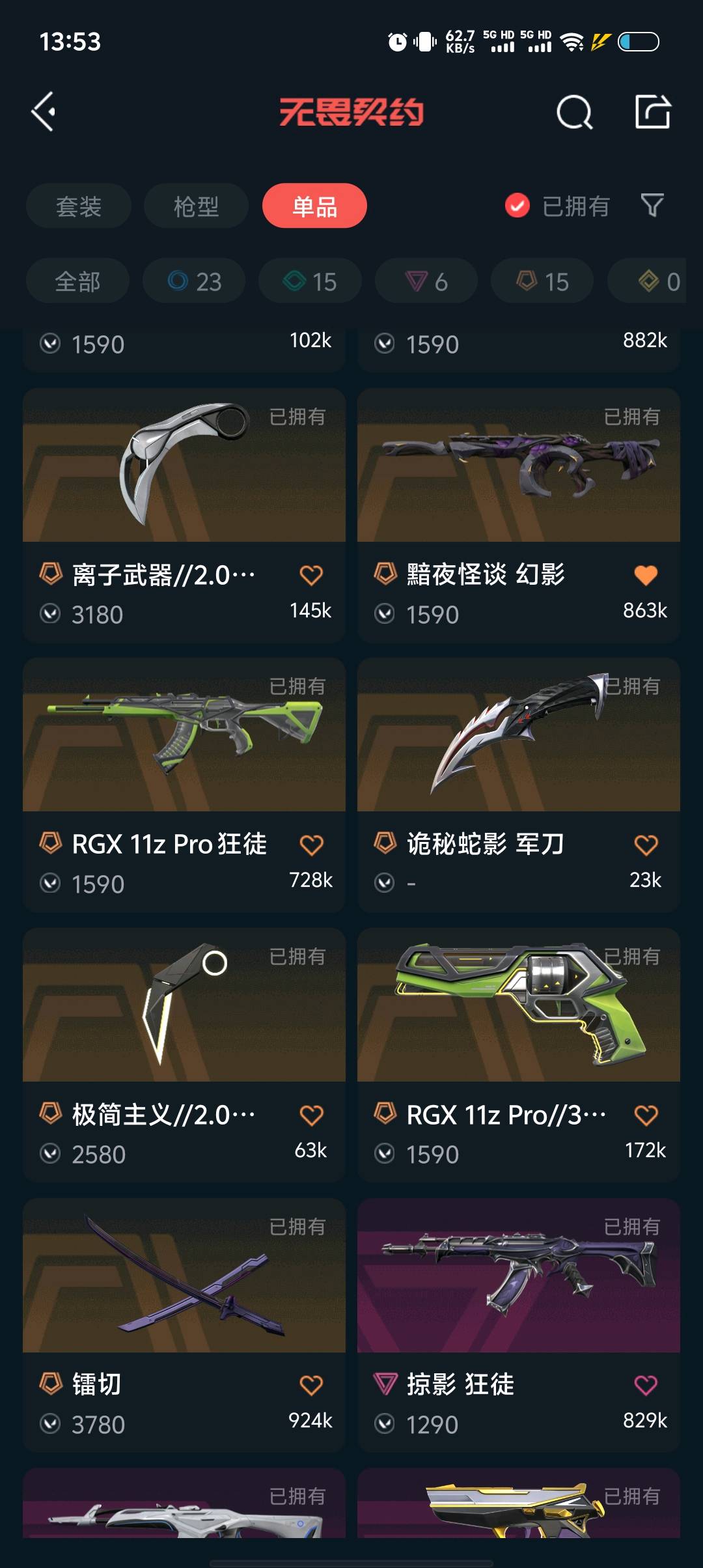Screen dimensions: 703x1568
Task: Tap the share icon in header
Action: 653,112
